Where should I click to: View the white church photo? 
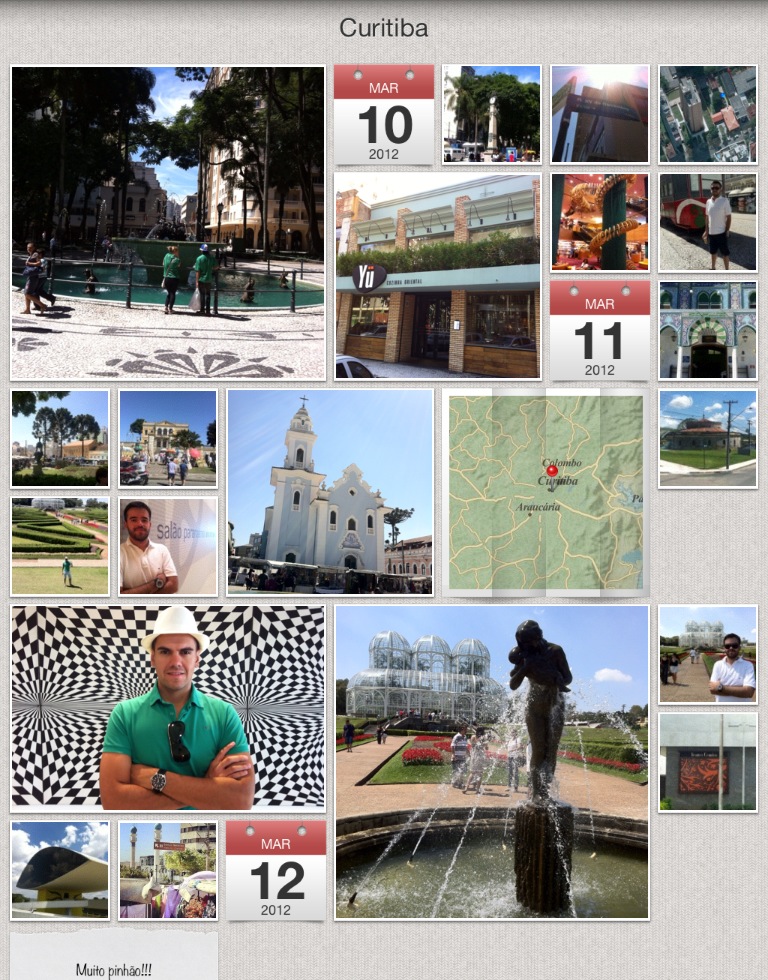(x=330, y=492)
